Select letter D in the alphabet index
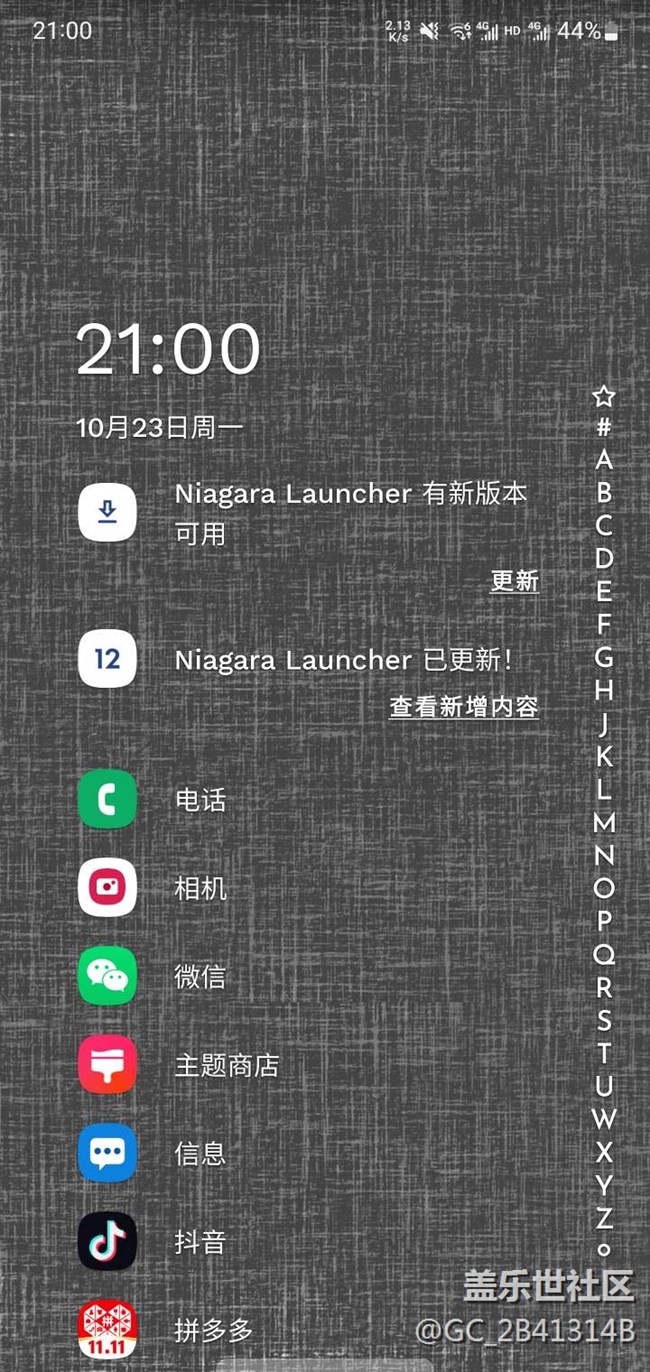The width and height of the screenshot is (650, 1372). [x=603, y=558]
